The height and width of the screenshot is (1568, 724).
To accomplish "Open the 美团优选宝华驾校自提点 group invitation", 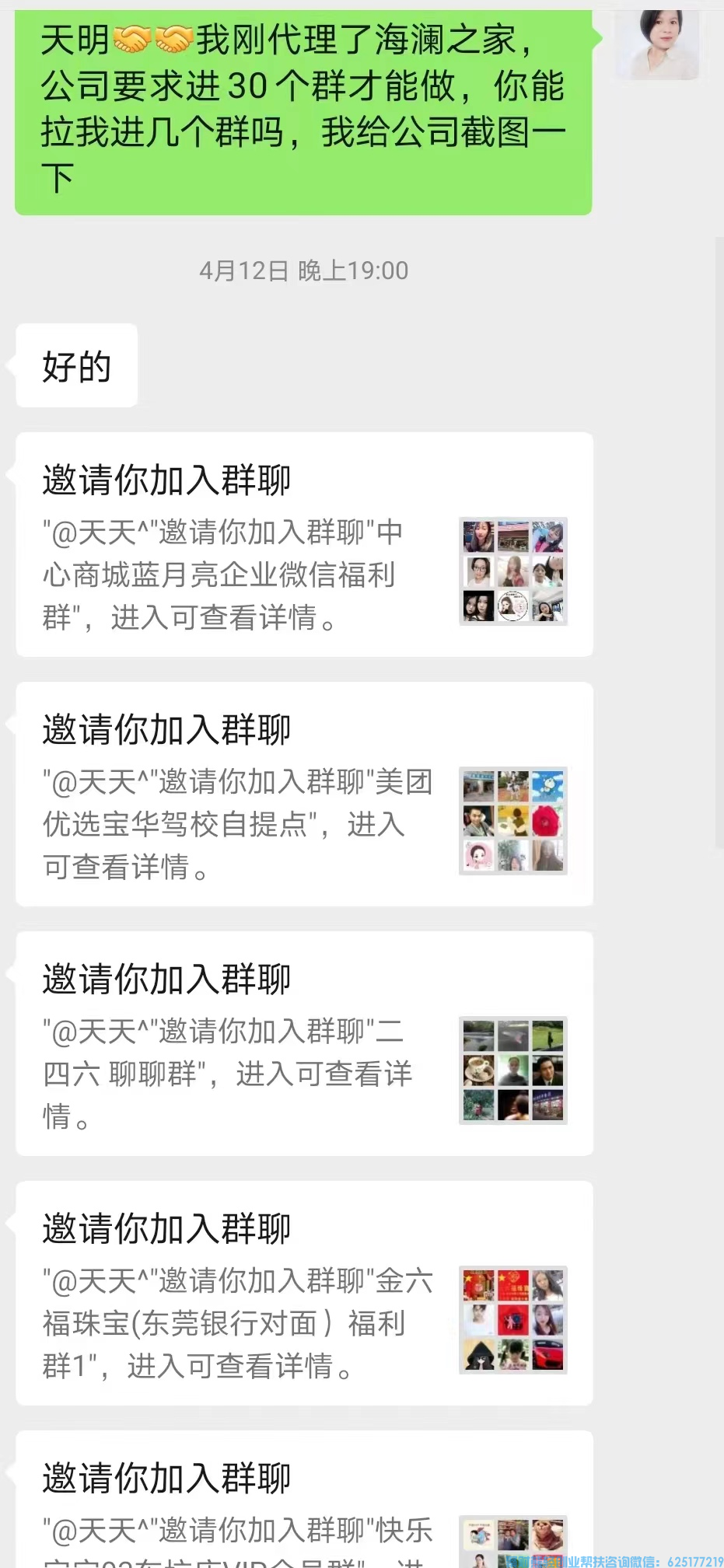I will point(303,794).
